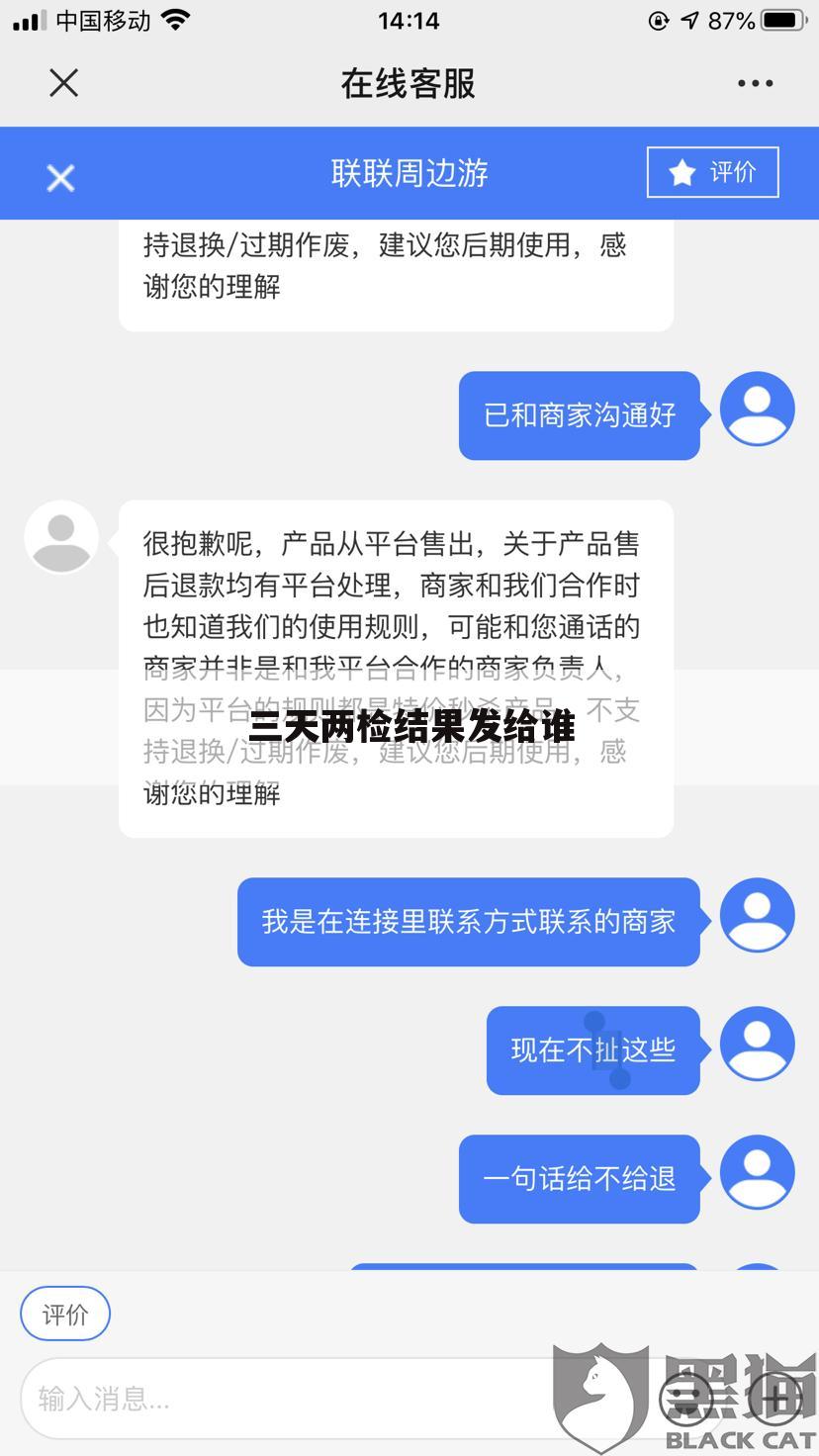Tap the message bubble 现在不扯这些

click(591, 1050)
